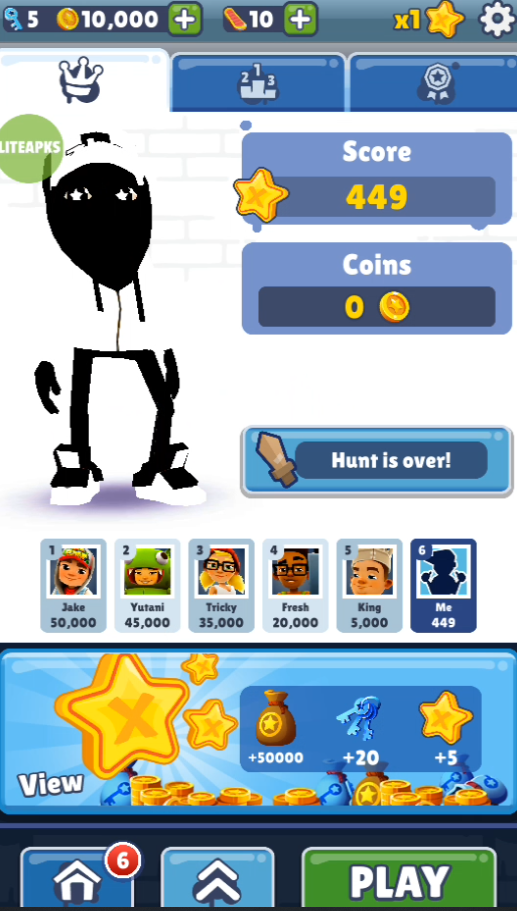Start a run with PLAY
The height and width of the screenshot is (911, 517).
point(400,880)
